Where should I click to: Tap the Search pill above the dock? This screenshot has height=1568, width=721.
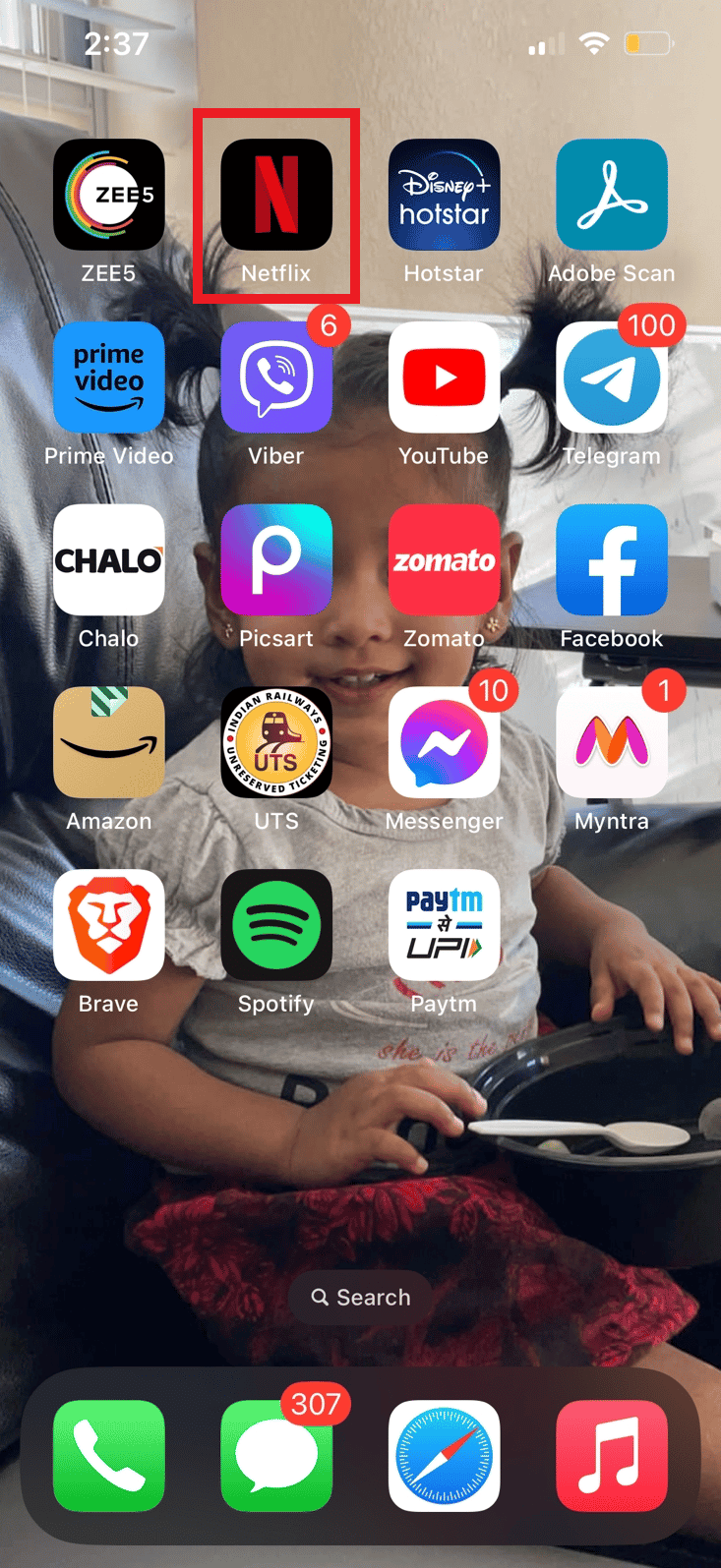[361, 1297]
